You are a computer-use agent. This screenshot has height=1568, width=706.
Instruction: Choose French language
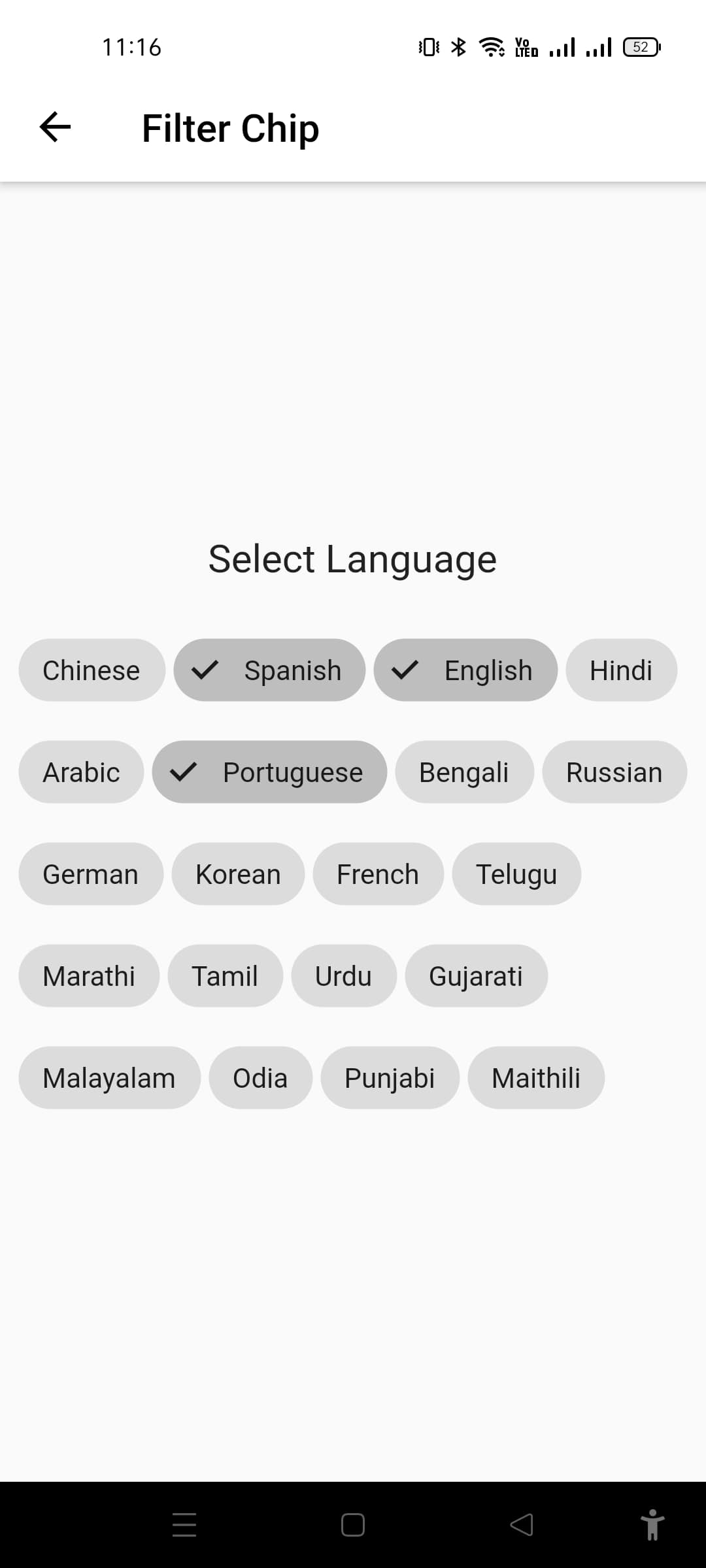tap(378, 874)
